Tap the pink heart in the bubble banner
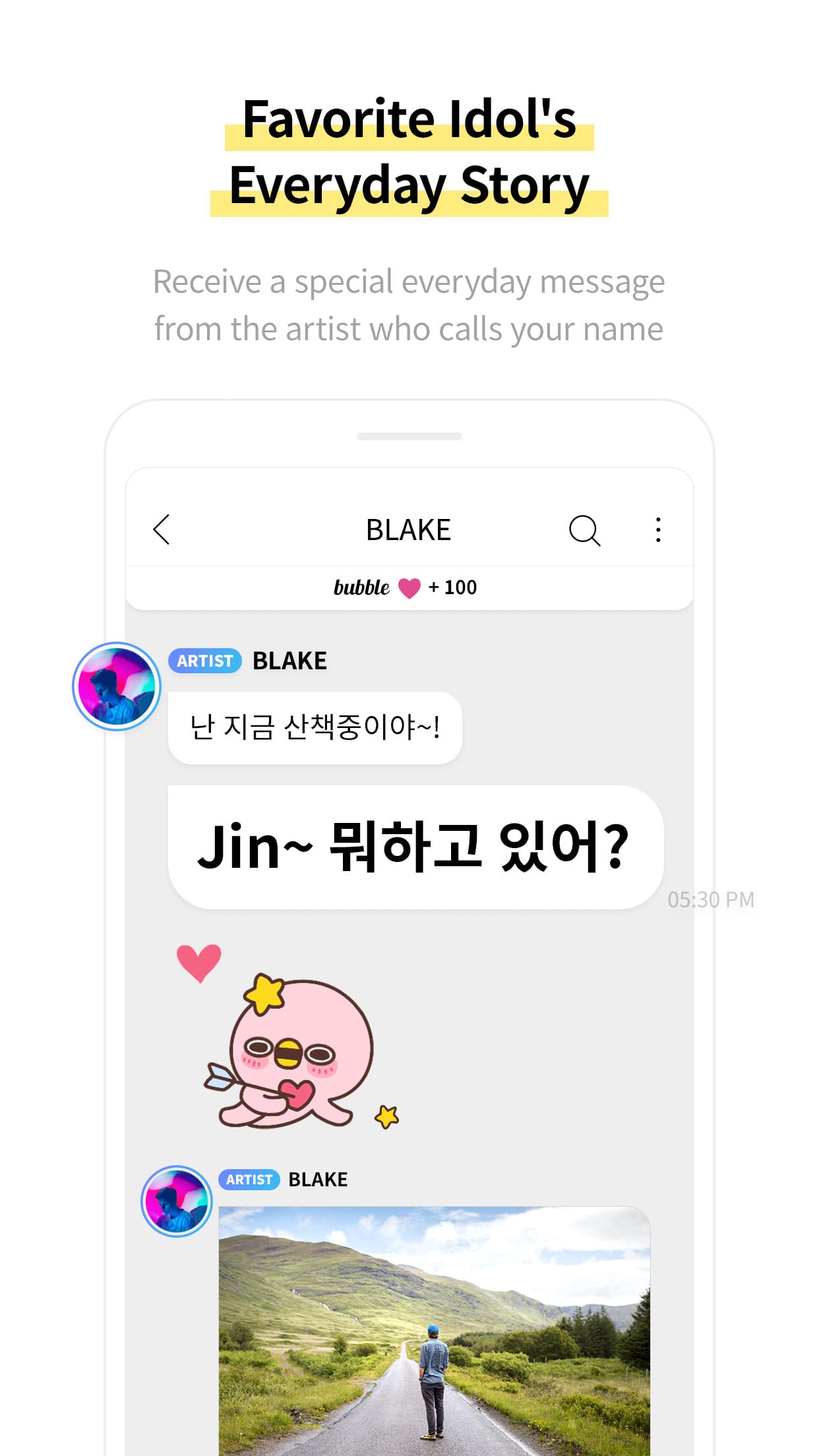Screen dimensions: 819x1456 pos(409,586)
